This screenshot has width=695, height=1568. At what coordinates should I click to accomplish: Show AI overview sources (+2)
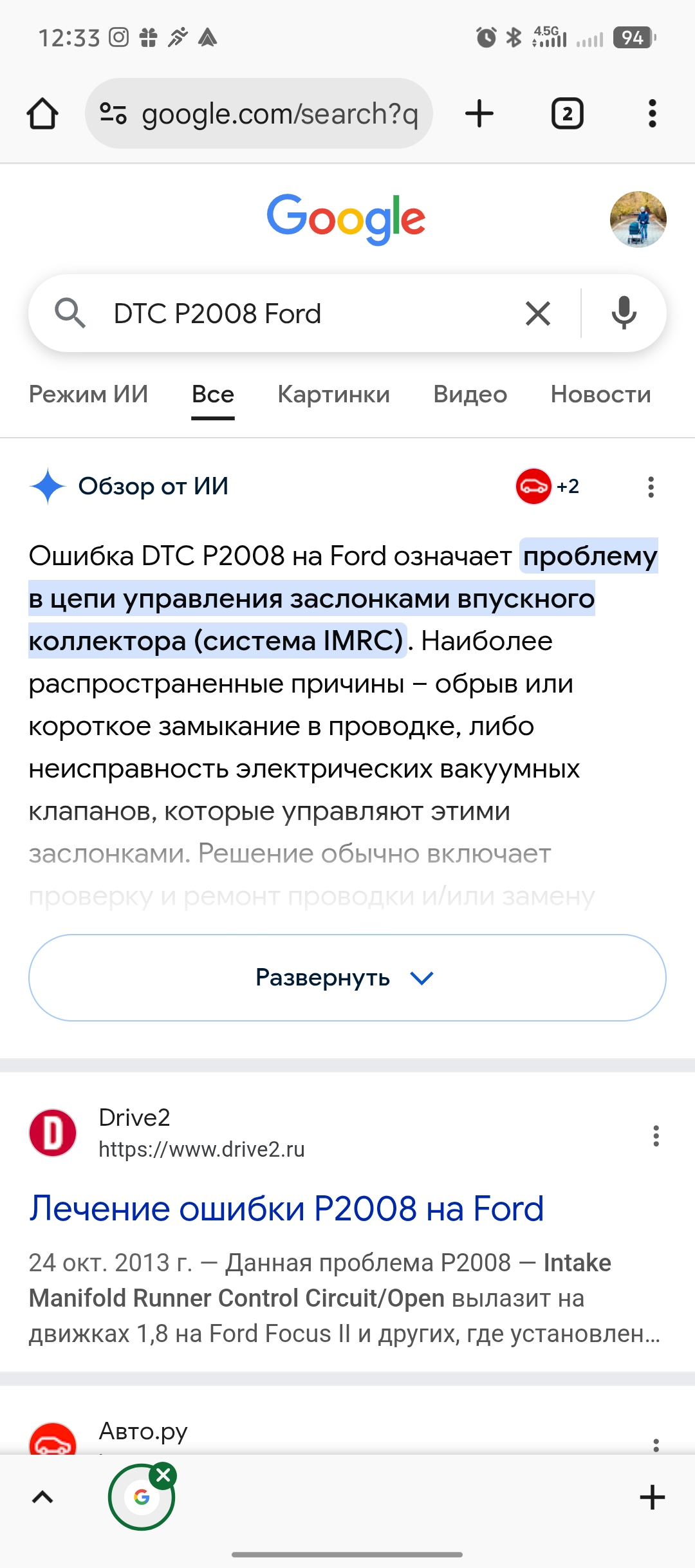pyautogui.click(x=547, y=487)
